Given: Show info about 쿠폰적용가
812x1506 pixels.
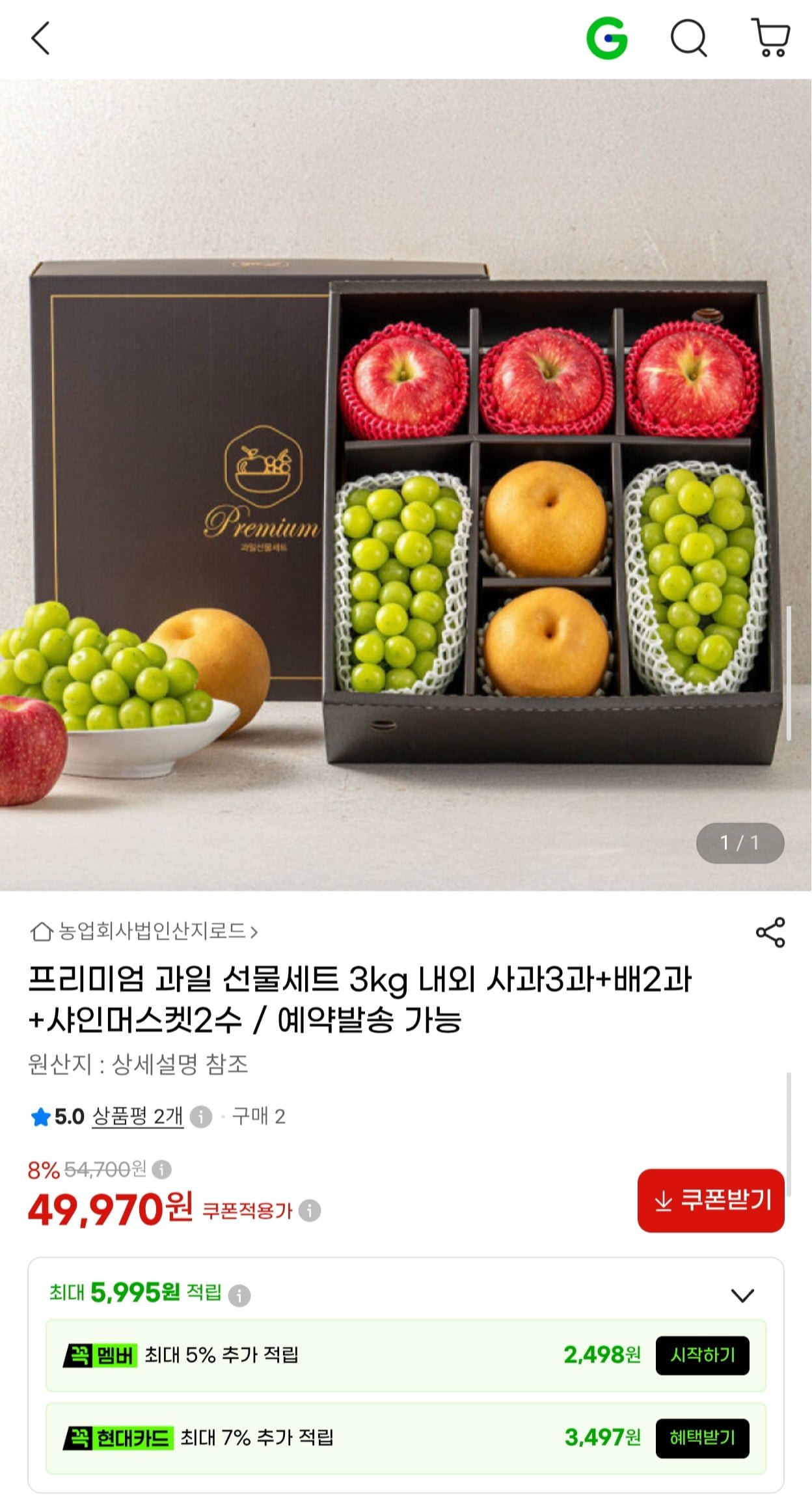Looking at the screenshot, I should pos(310,1211).
